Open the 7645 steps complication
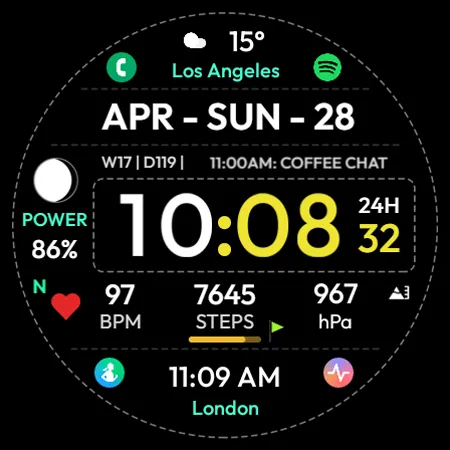The image size is (450, 450). [225, 312]
